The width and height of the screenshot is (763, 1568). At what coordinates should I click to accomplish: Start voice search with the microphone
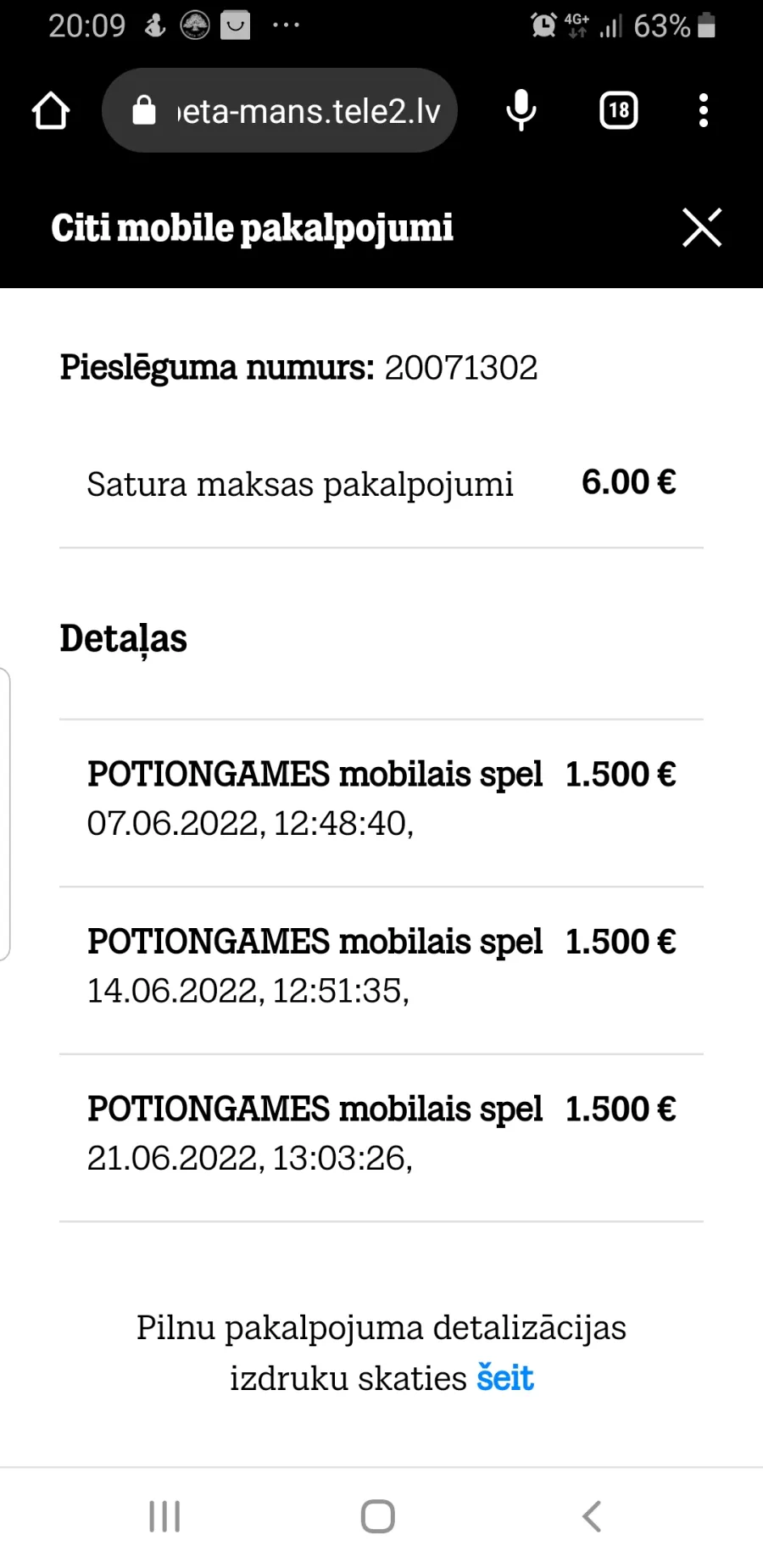click(521, 110)
